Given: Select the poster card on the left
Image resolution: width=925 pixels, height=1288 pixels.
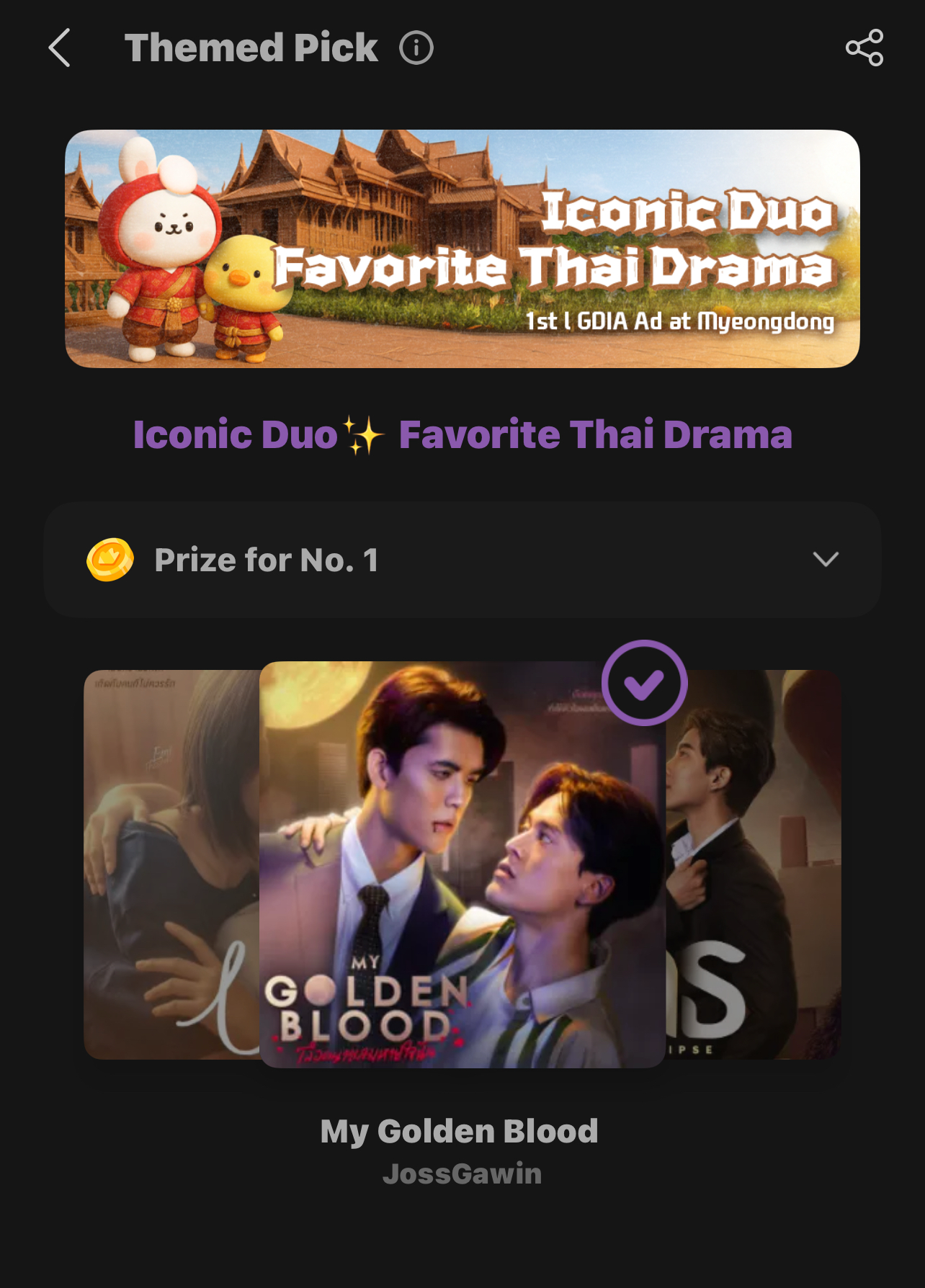Looking at the screenshot, I should tap(171, 864).
